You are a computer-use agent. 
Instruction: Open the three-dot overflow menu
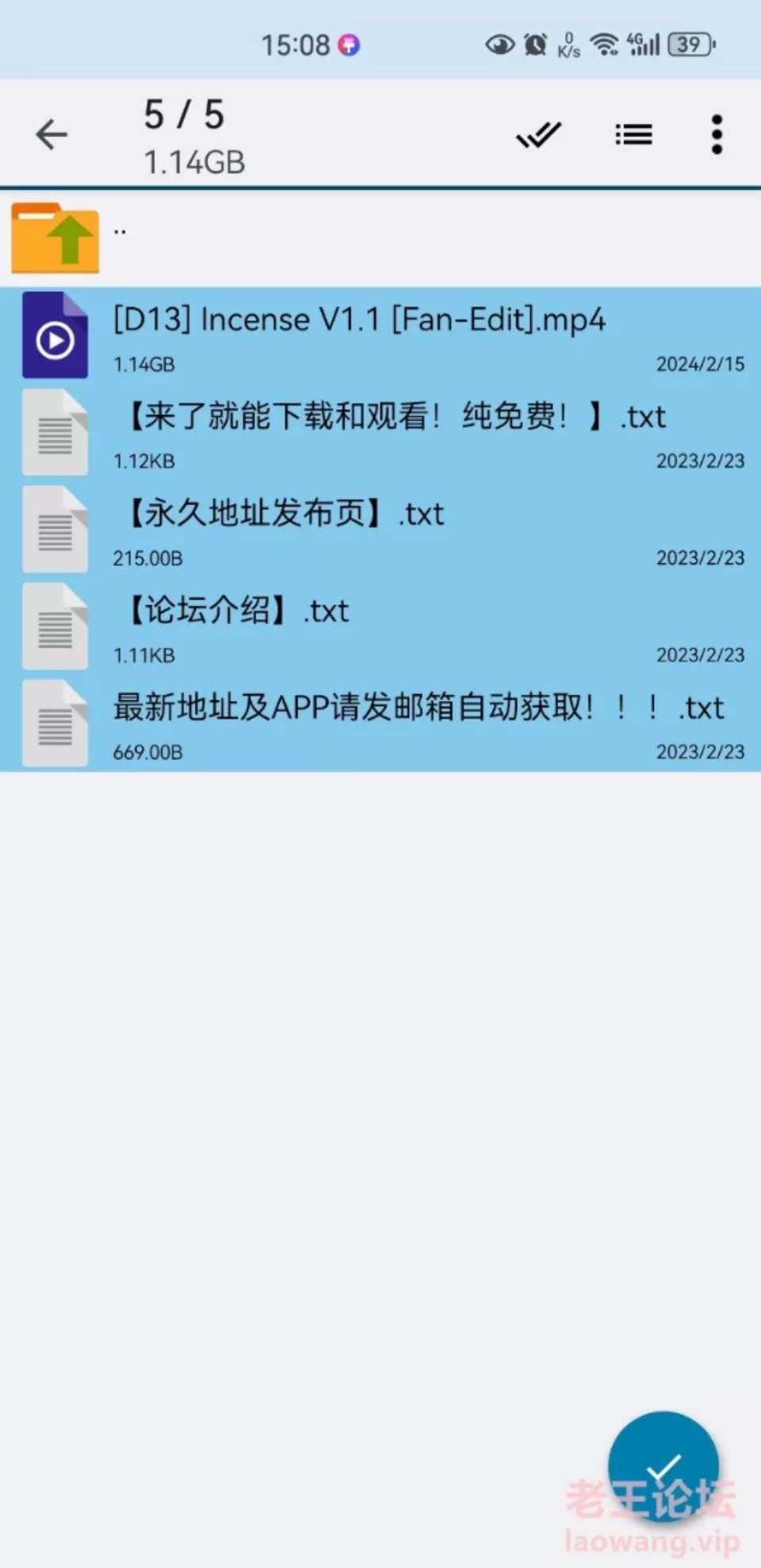coord(717,135)
